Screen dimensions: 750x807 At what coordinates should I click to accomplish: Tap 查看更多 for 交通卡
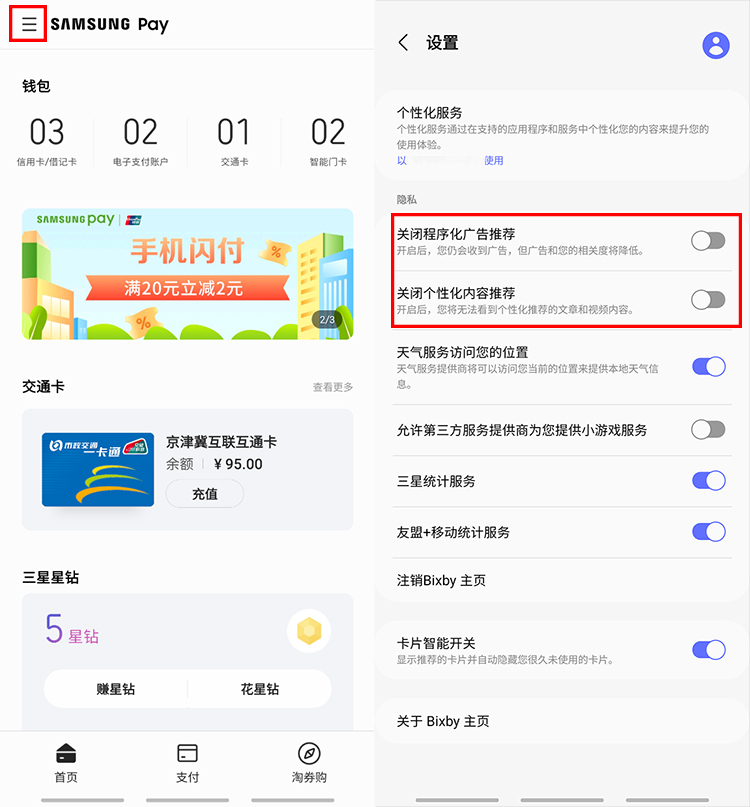332,387
